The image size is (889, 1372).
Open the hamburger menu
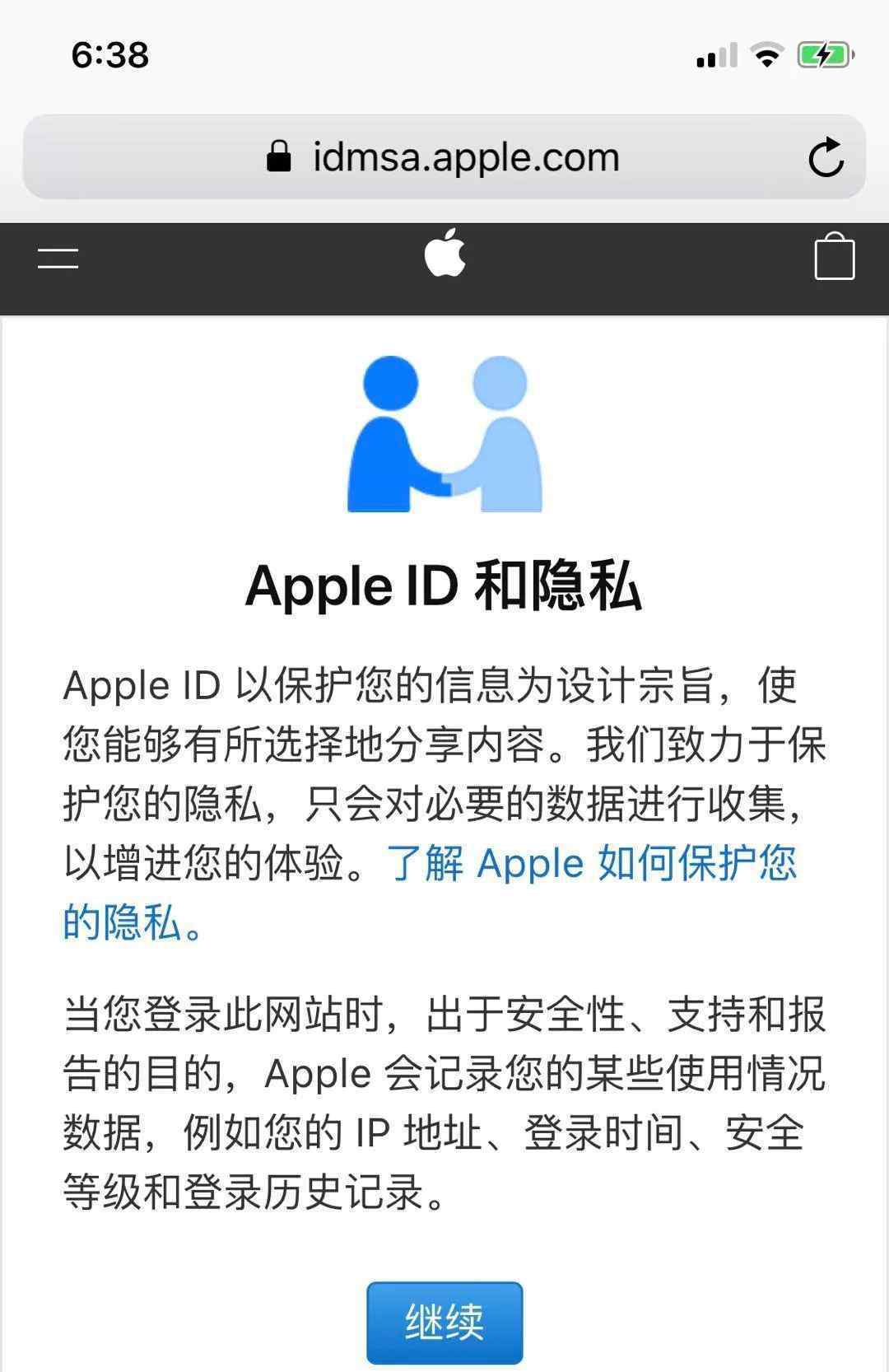click(x=58, y=258)
